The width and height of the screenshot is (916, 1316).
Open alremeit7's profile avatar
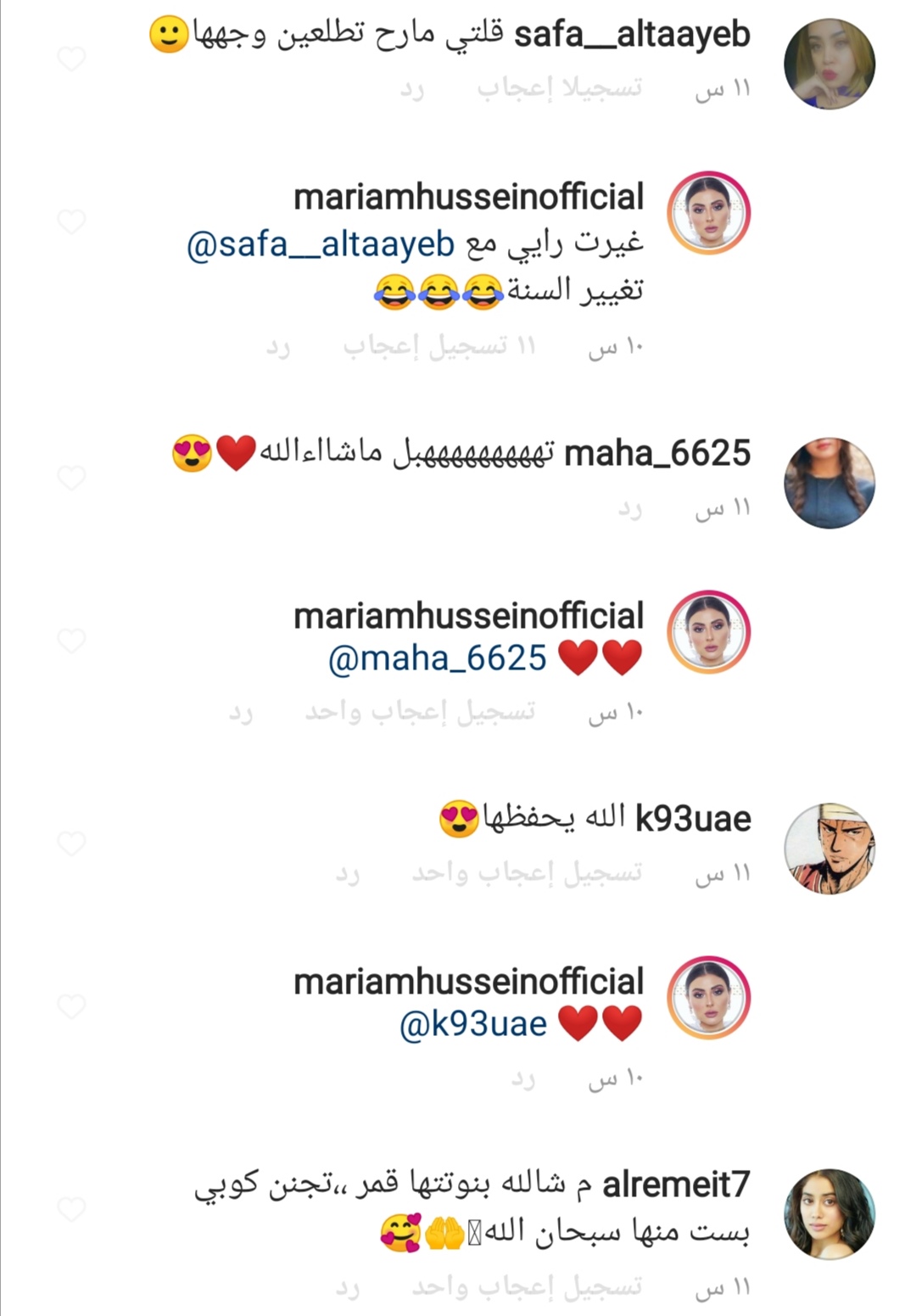(x=829, y=1214)
